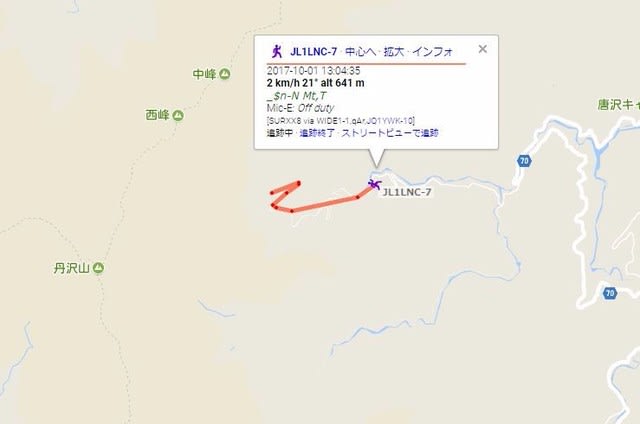This screenshot has width=640, height=424.
Task: Open the JL1LNC-7 callsign link in popup
Action: coord(313,50)
